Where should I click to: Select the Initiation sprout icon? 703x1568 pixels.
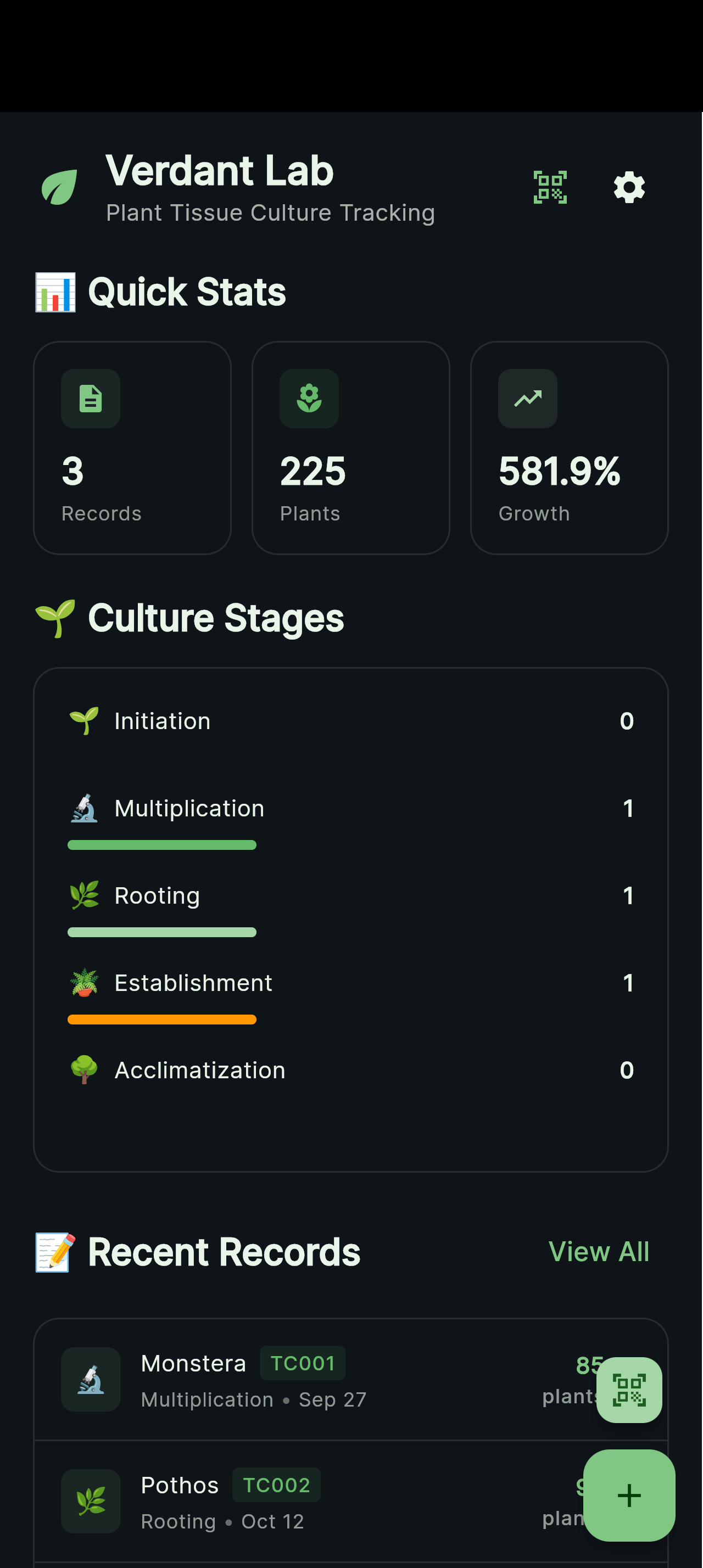tap(85, 720)
